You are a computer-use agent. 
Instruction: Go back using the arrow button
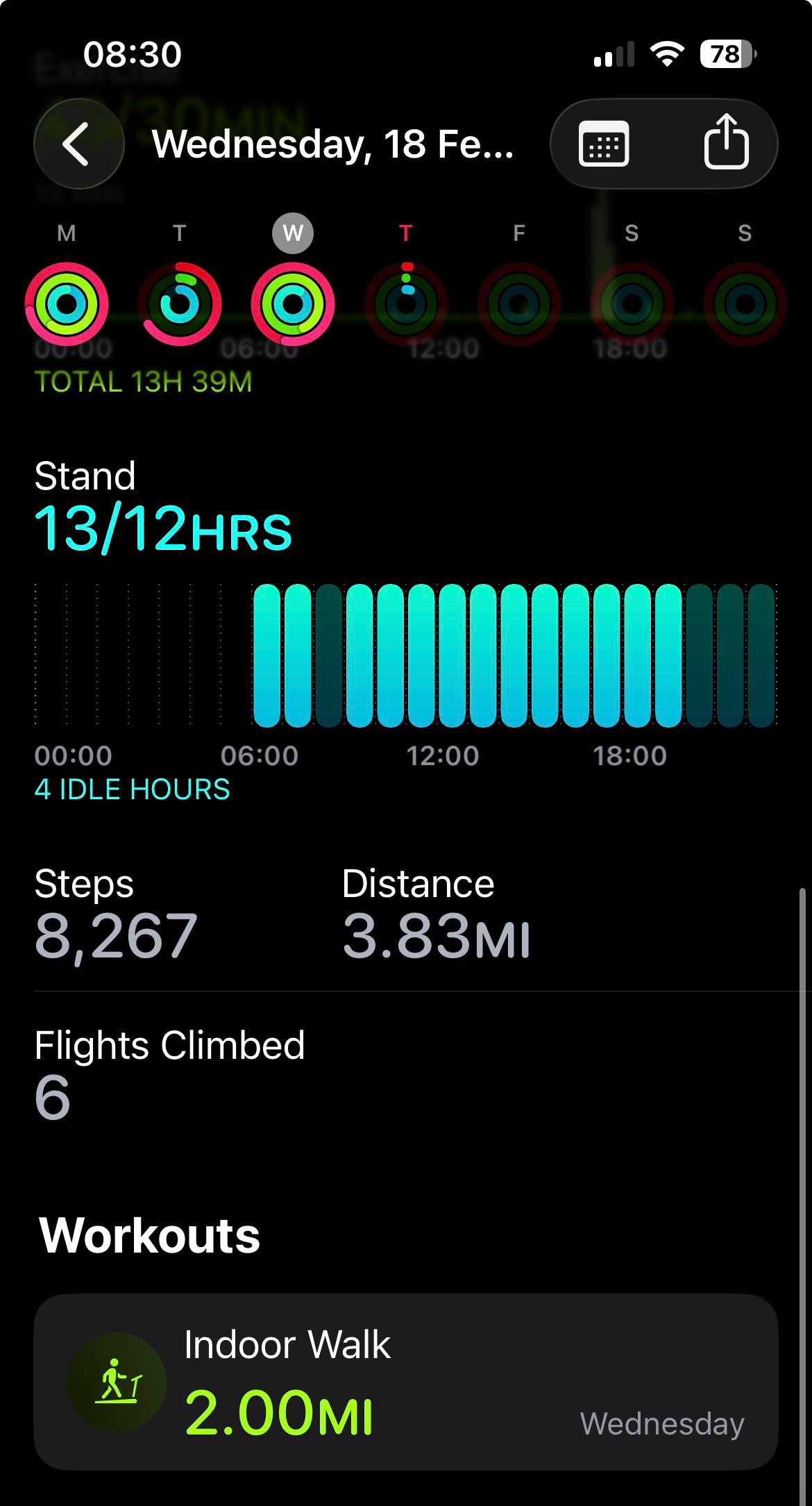pos(78,144)
